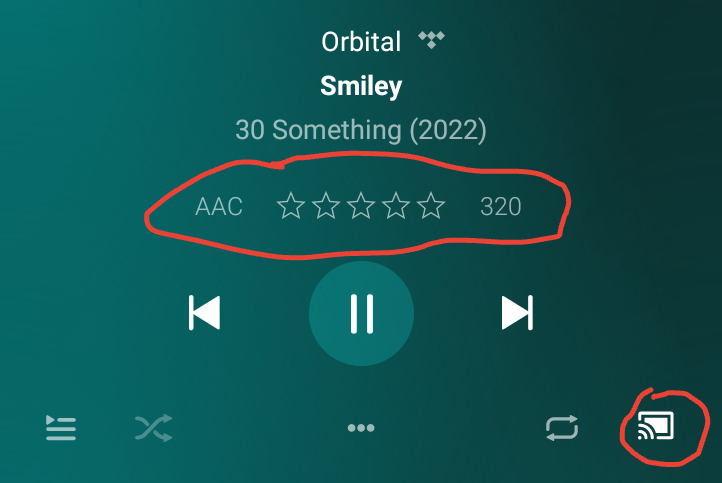Open the play queue list

pyautogui.click(x=61, y=428)
